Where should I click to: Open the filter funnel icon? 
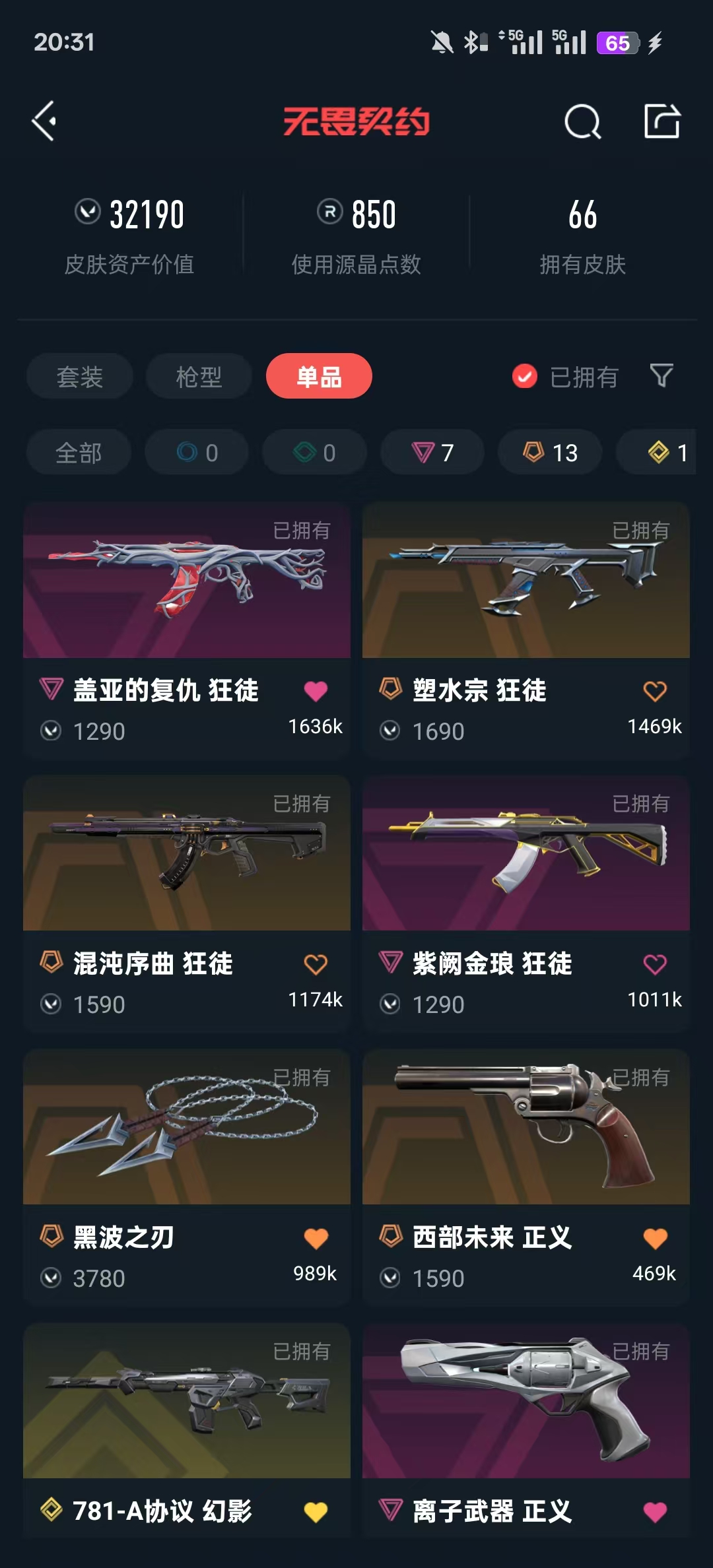click(662, 376)
